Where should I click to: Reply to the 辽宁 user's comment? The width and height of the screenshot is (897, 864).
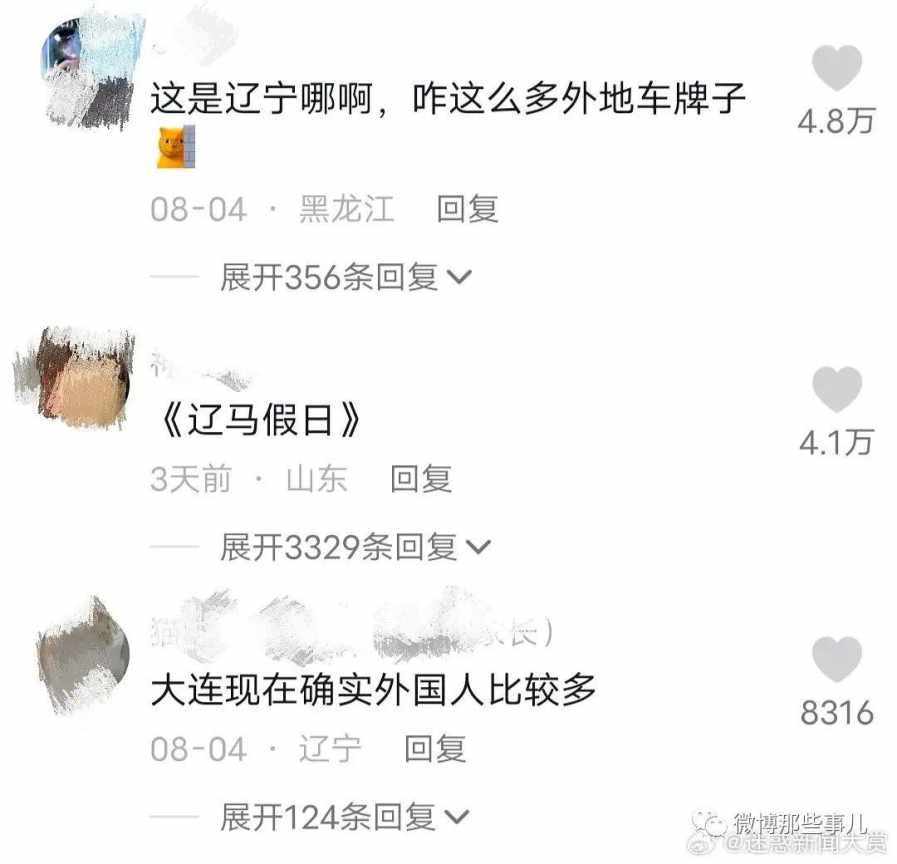435,748
